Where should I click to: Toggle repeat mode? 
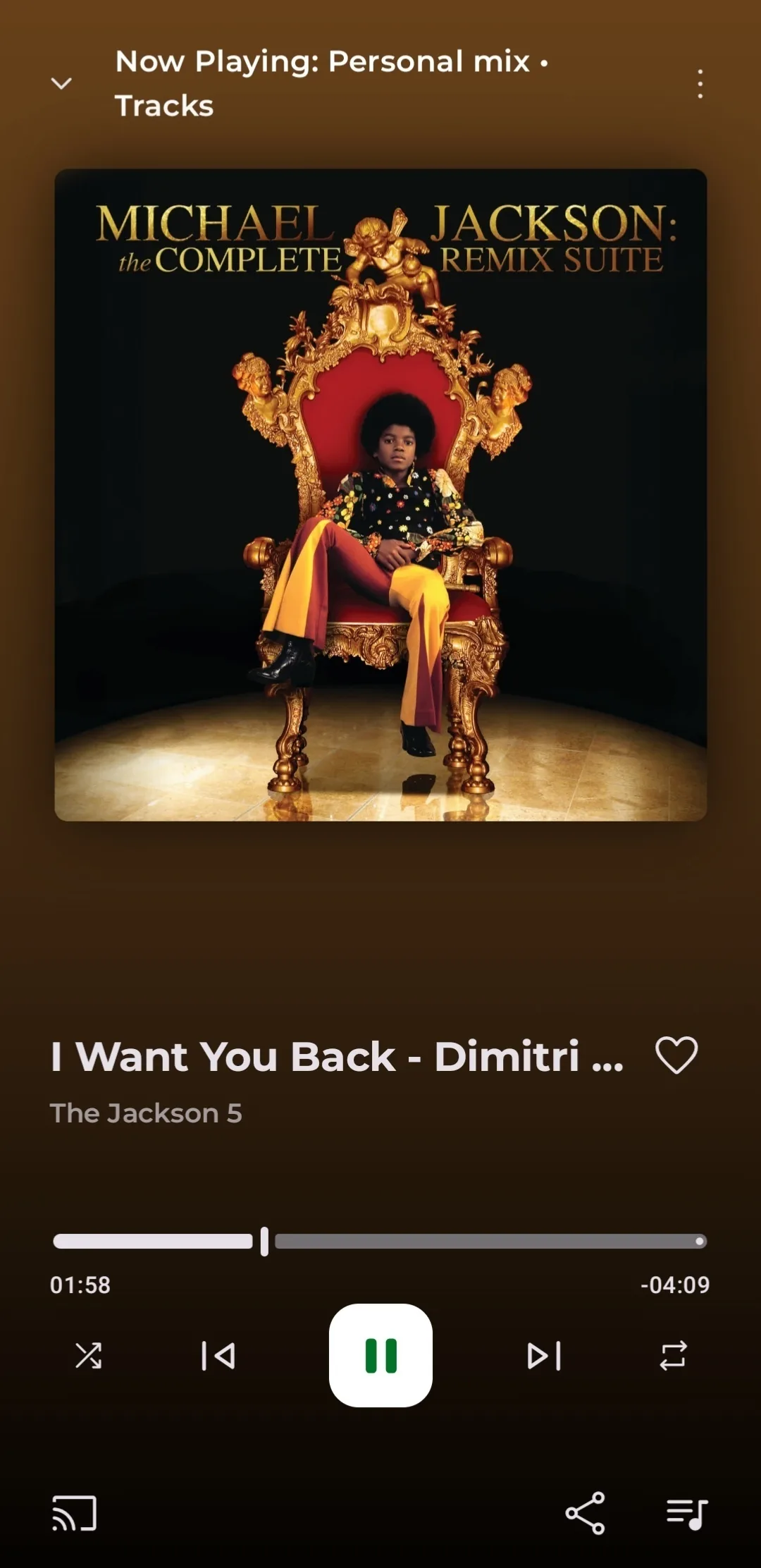click(x=673, y=1355)
